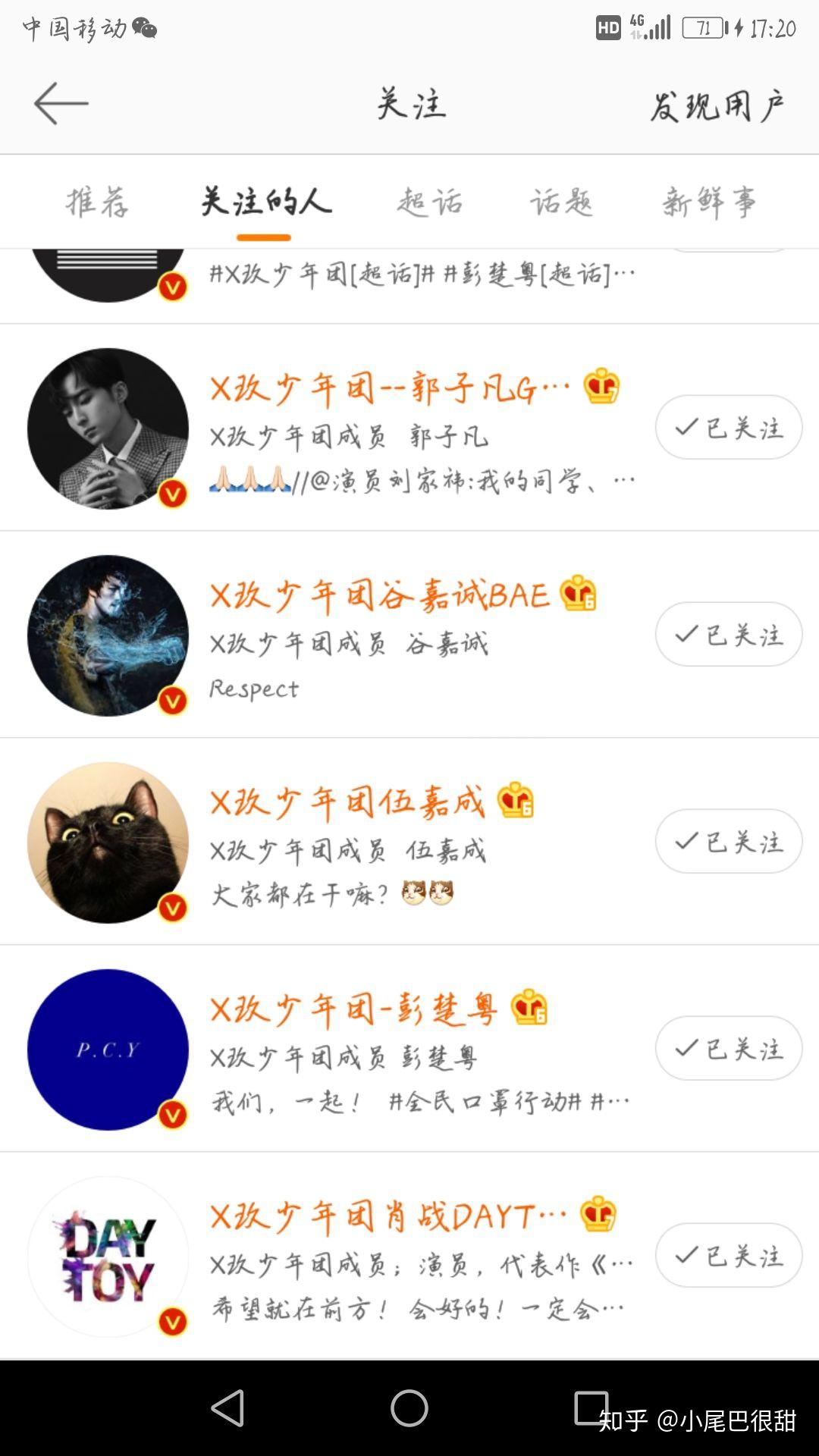Tap 已关注 button beside 彭楚粤

(729, 1049)
